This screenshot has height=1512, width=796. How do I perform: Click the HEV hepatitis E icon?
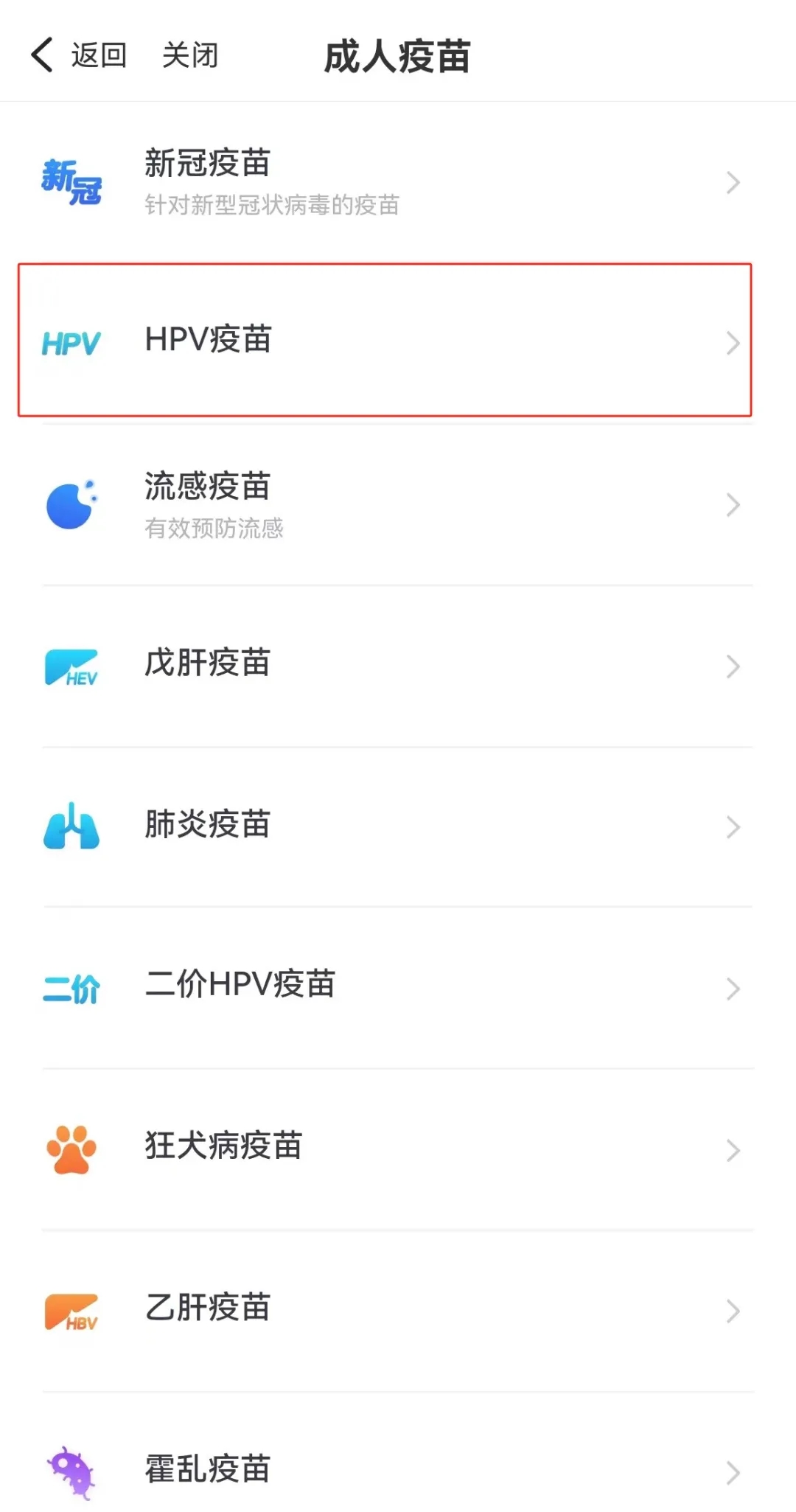pyautogui.click(x=71, y=666)
